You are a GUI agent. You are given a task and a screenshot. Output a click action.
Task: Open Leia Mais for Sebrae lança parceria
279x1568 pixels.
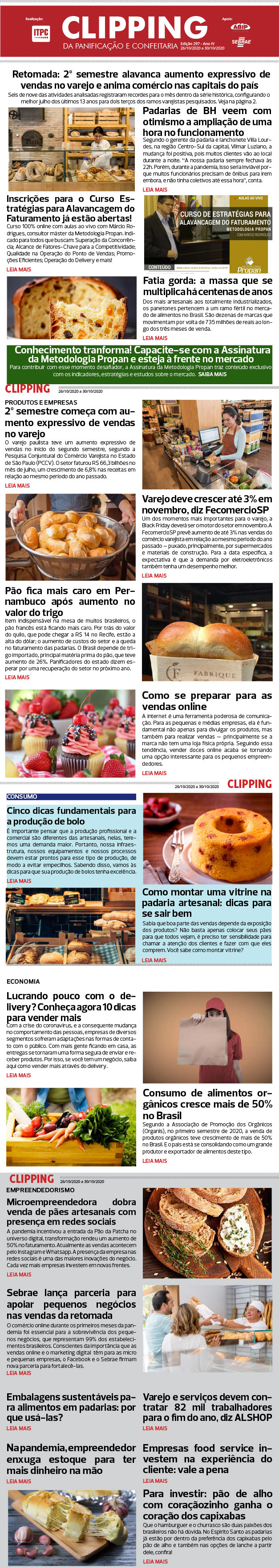pos(19,1373)
